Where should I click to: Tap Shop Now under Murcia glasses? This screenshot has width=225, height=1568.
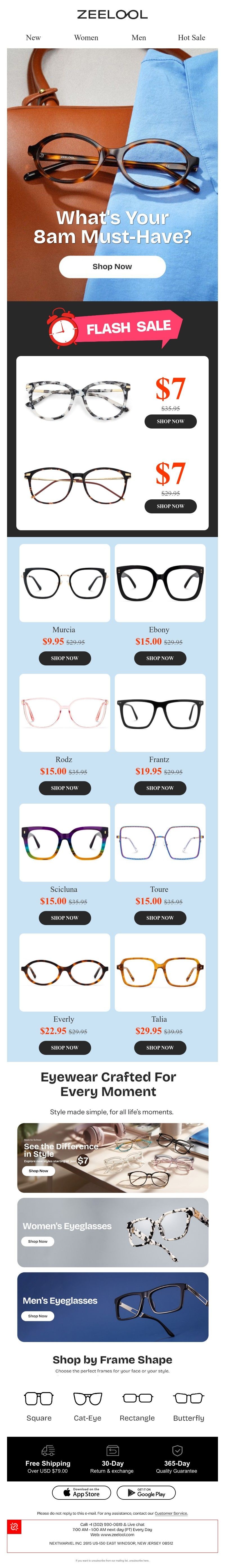pos(65,658)
